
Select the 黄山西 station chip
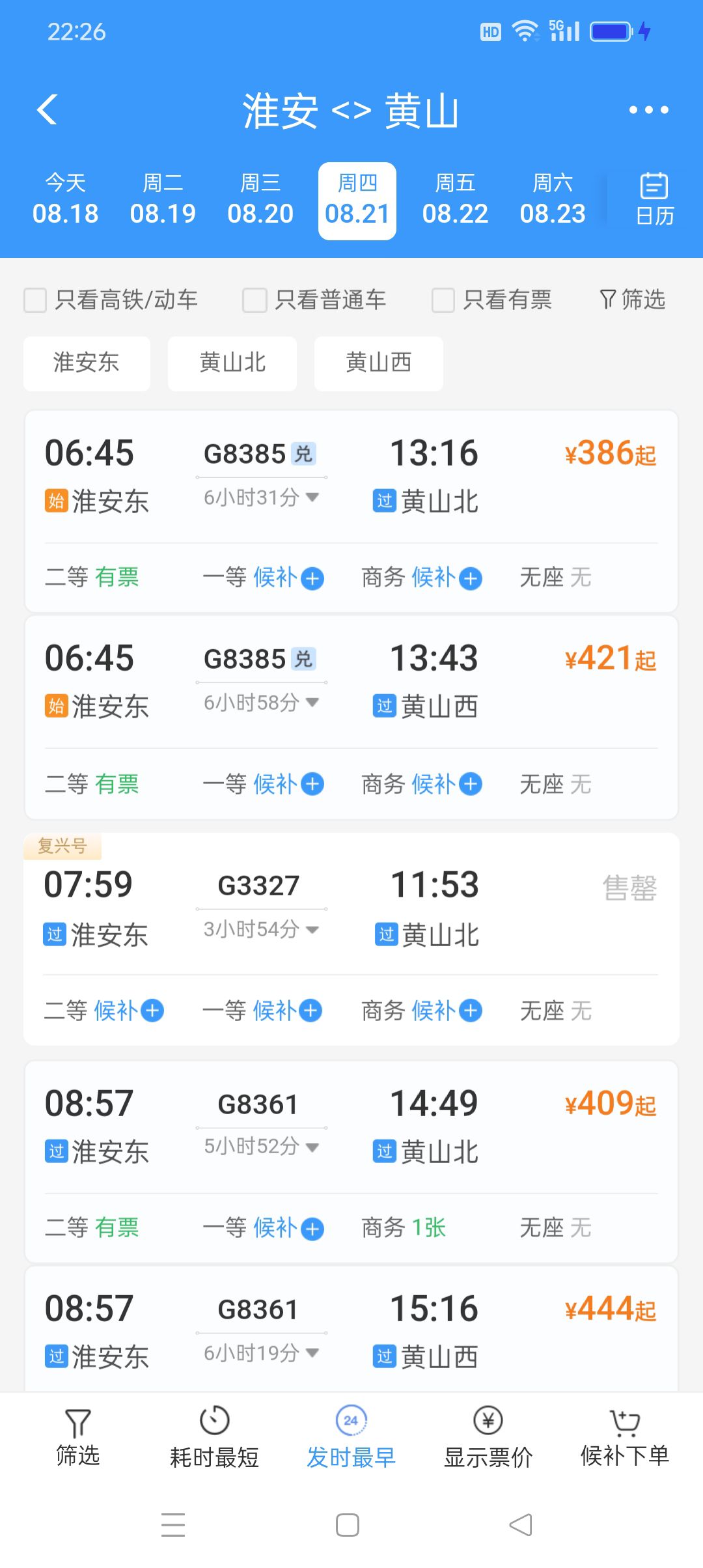click(x=379, y=363)
